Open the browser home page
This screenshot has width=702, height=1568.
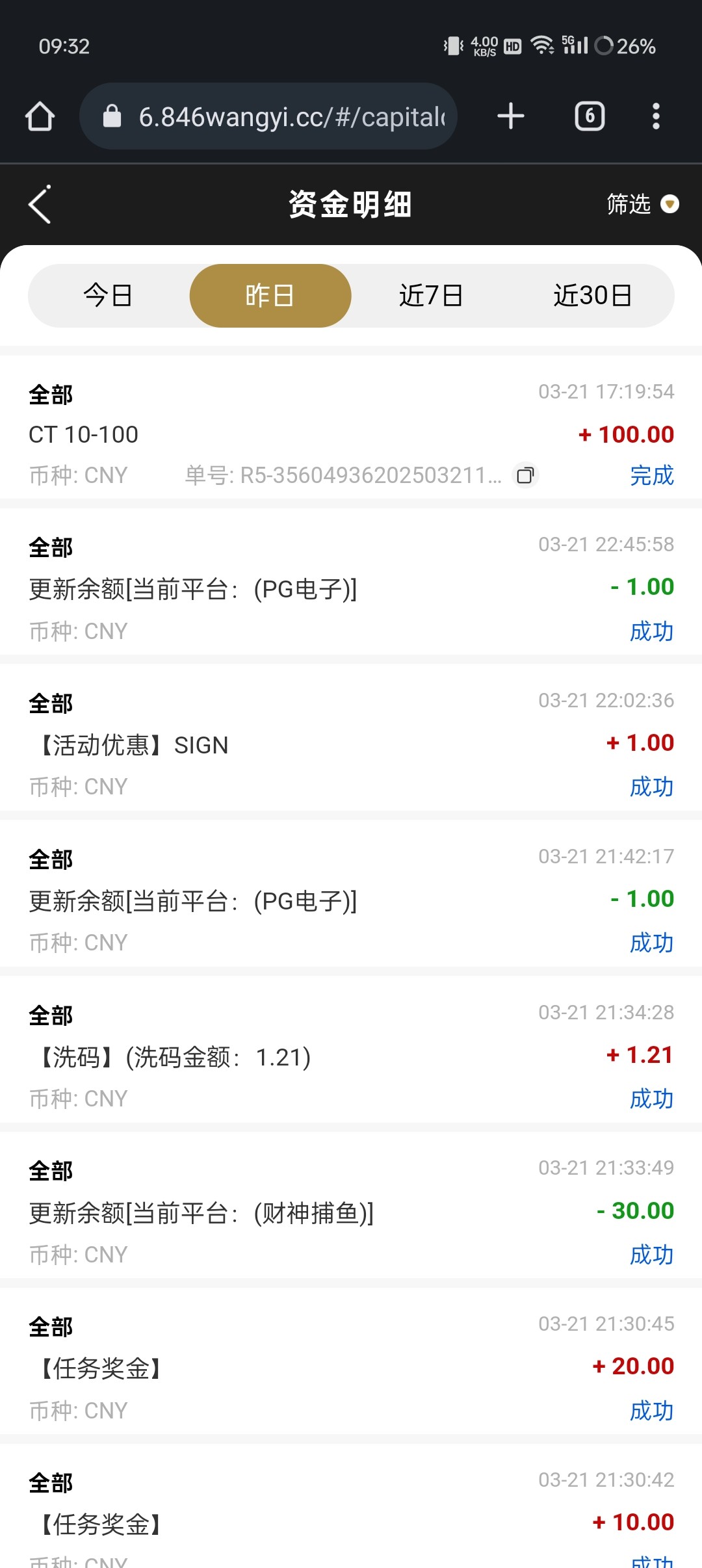tap(40, 117)
